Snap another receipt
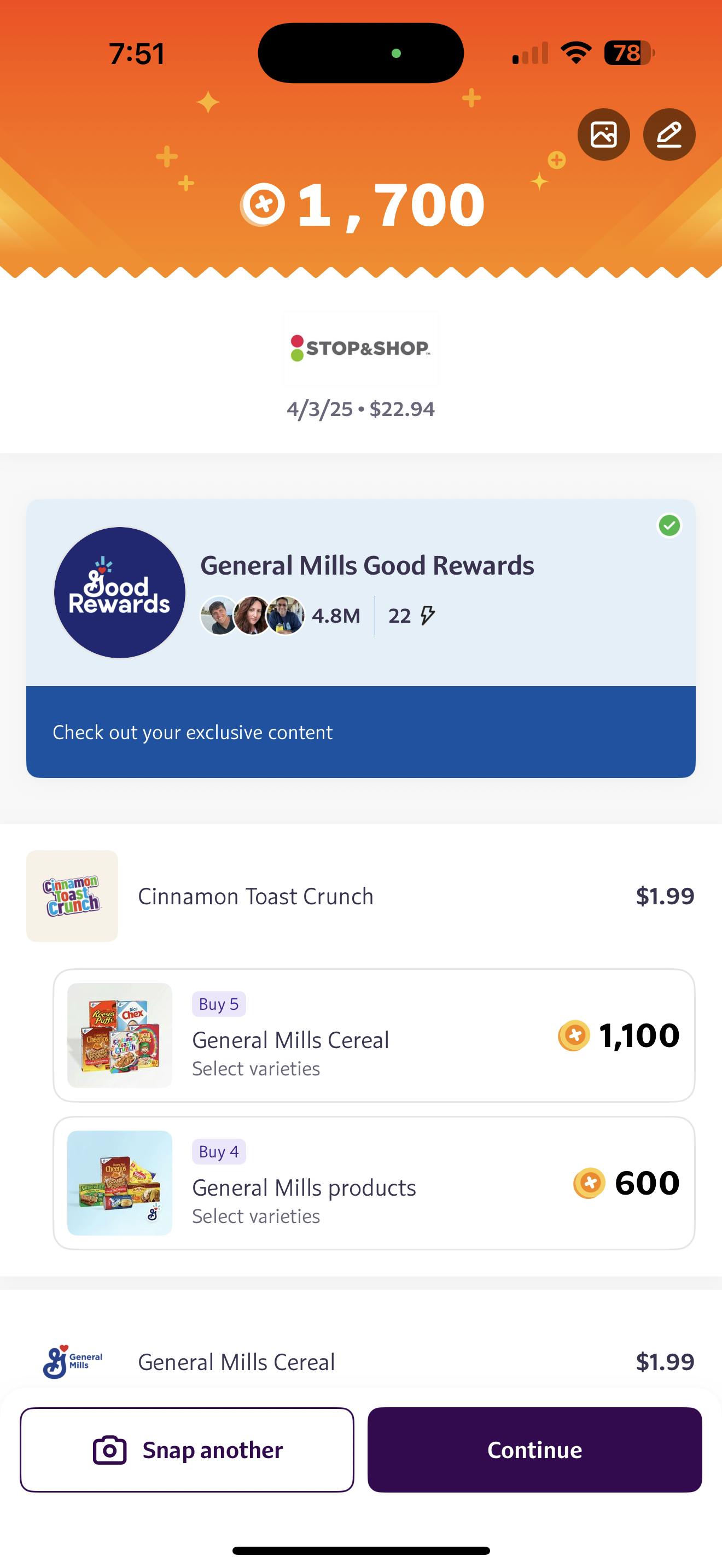Screen dimensions: 722x1568 (187, 1449)
